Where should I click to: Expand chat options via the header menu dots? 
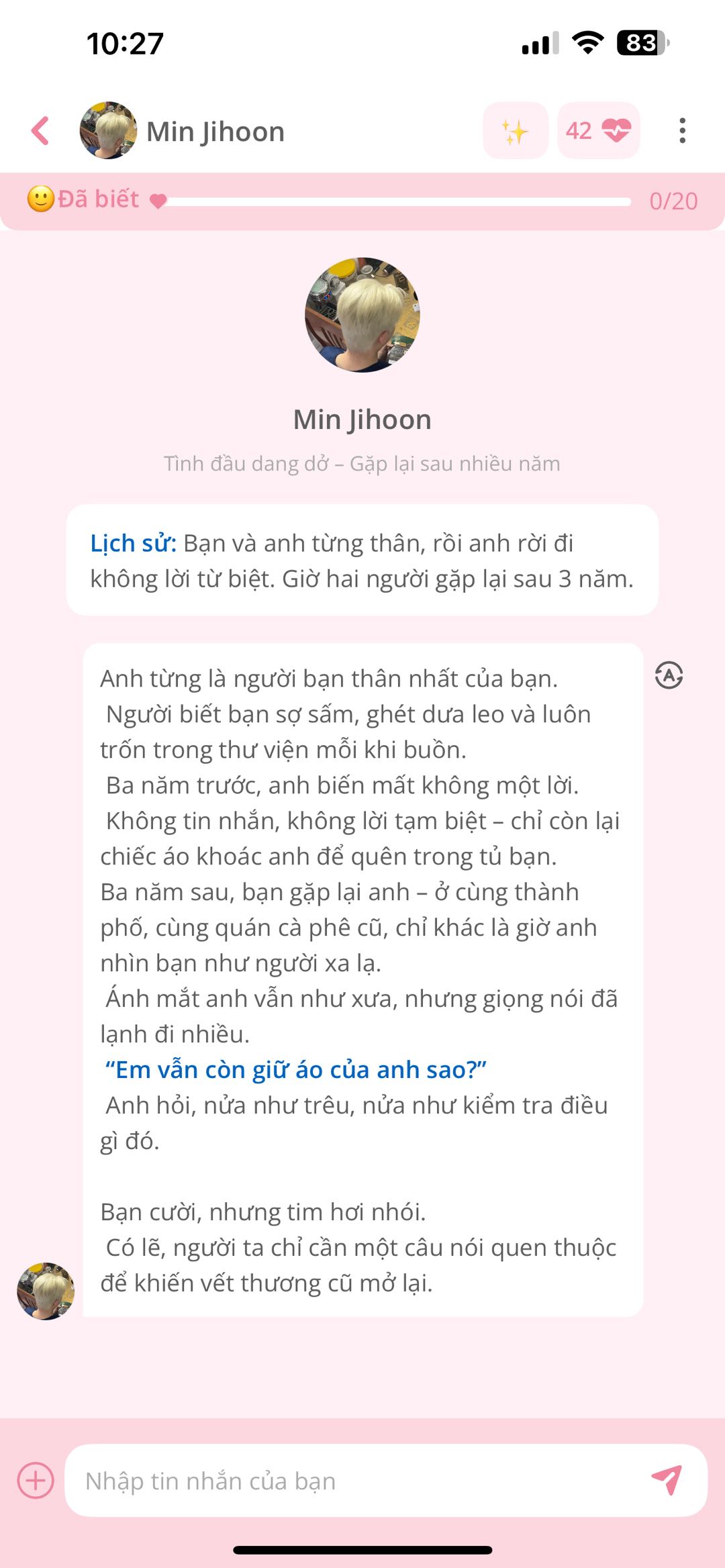tap(682, 131)
